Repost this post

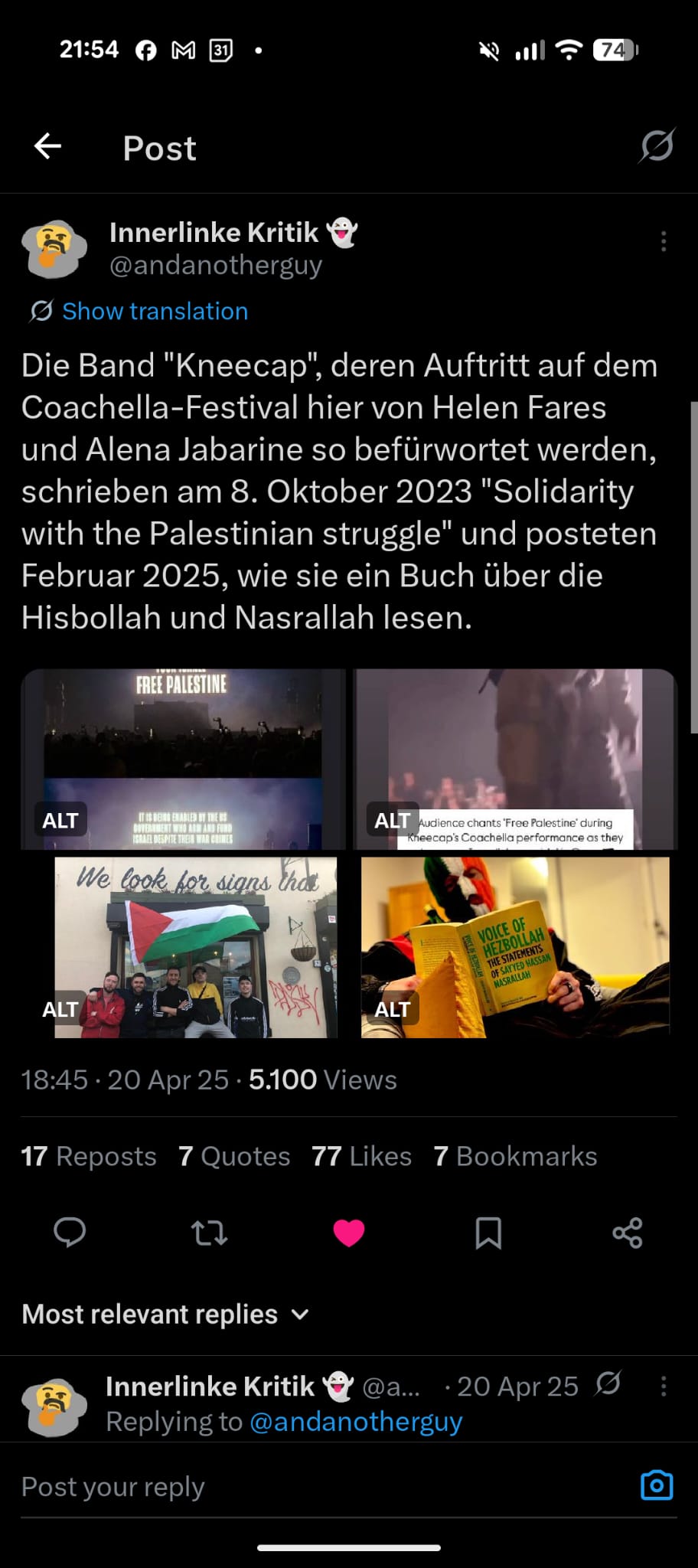click(x=209, y=1233)
